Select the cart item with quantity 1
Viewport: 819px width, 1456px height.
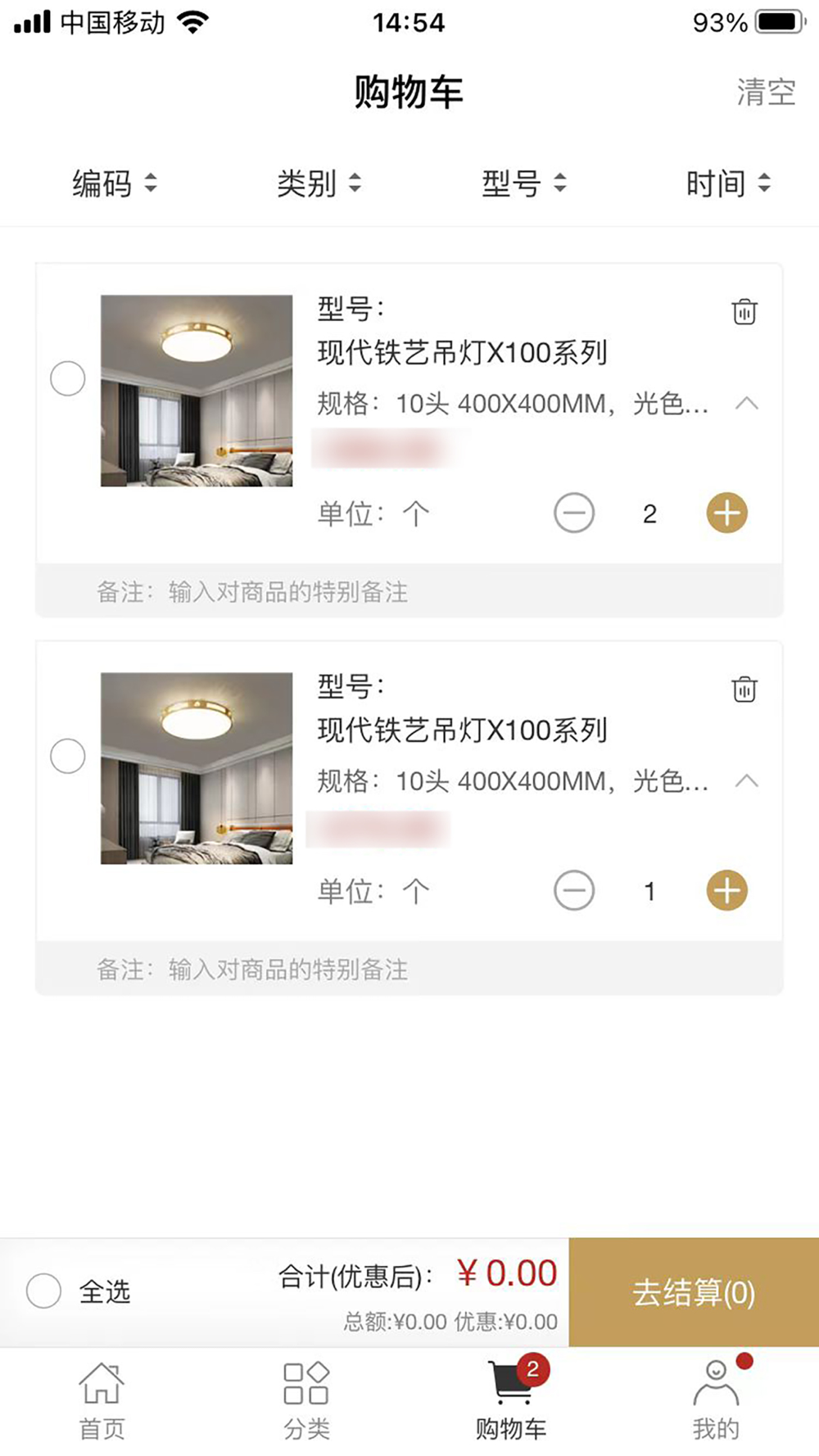tap(68, 756)
